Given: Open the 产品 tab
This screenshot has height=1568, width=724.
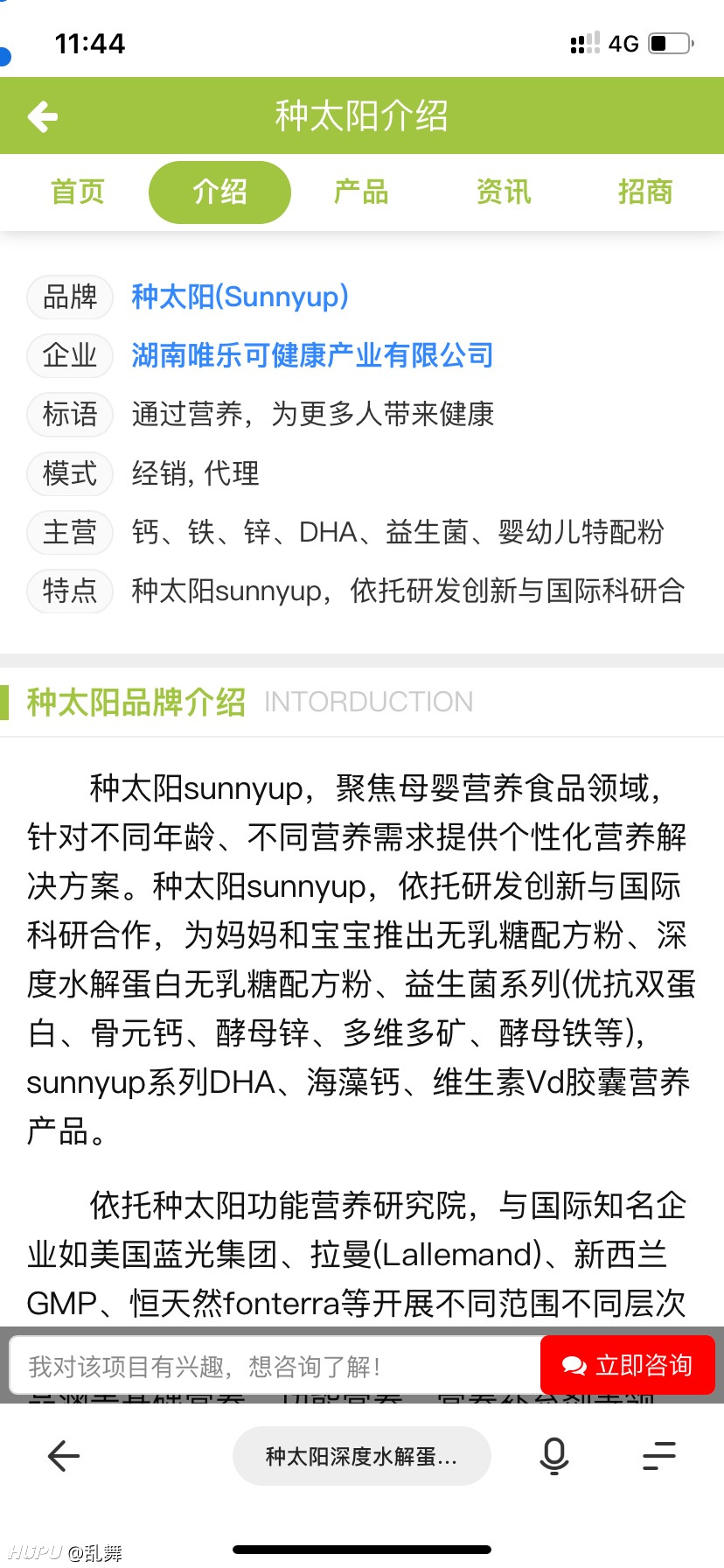Looking at the screenshot, I should click(x=361, y=192).
